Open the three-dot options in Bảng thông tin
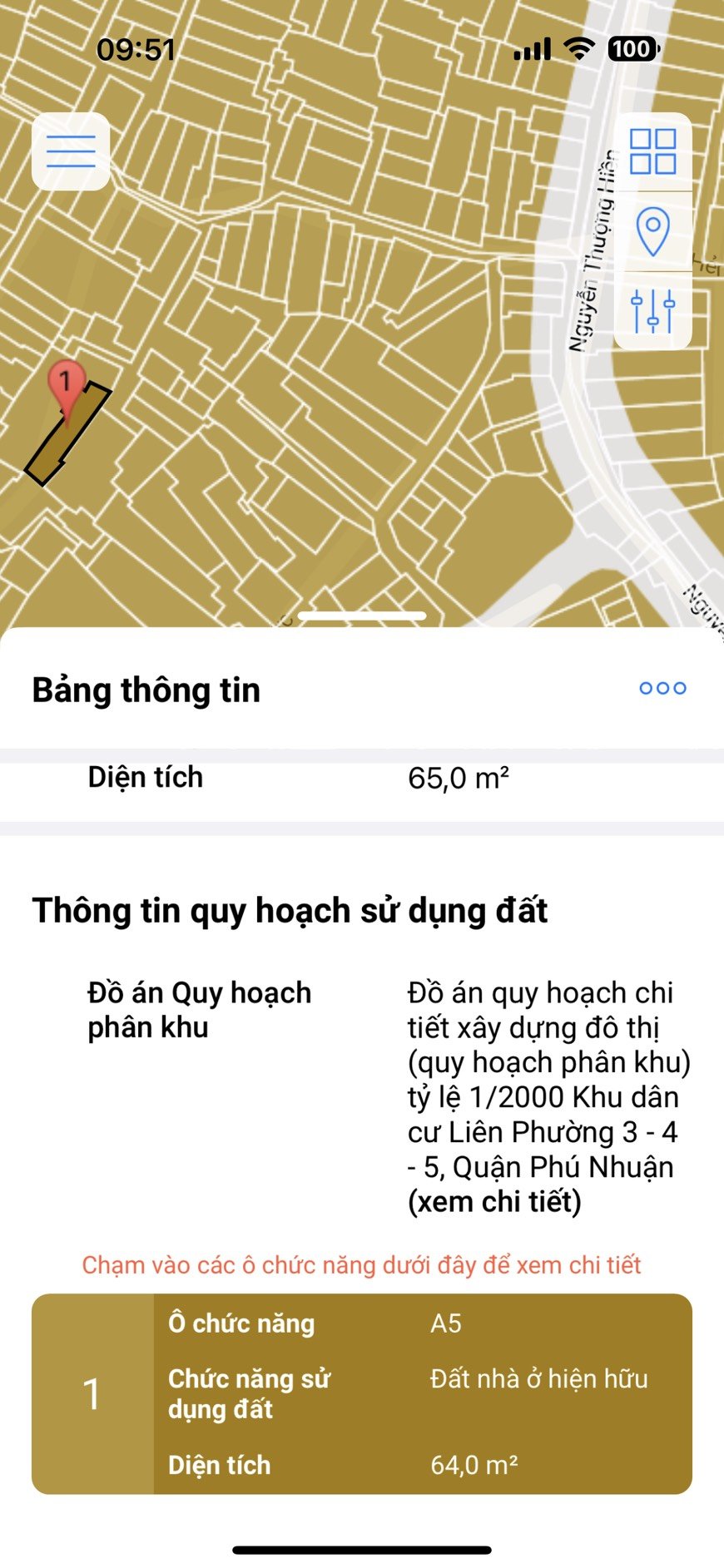724x1568 pixels. pos(662,688)
